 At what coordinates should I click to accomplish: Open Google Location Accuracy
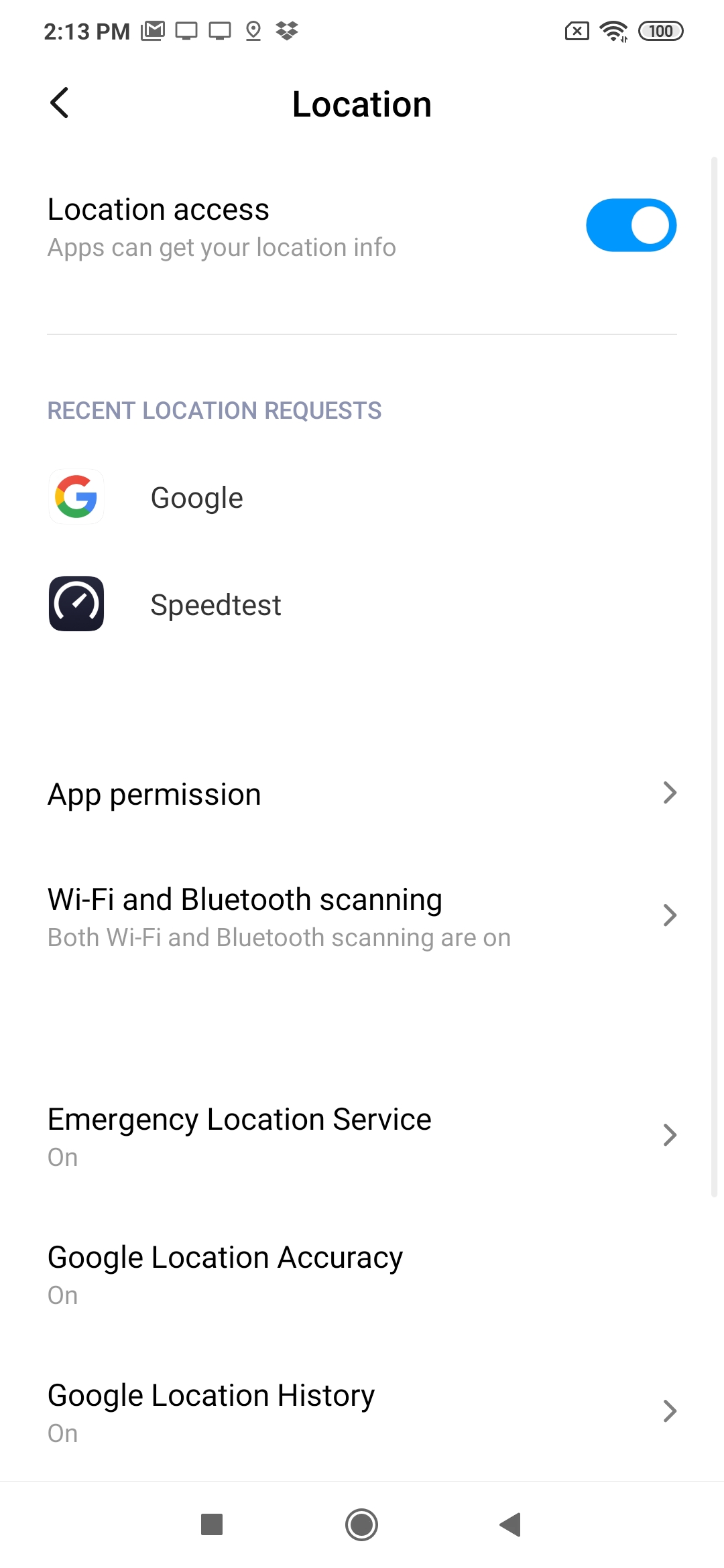pos(362,1275)
